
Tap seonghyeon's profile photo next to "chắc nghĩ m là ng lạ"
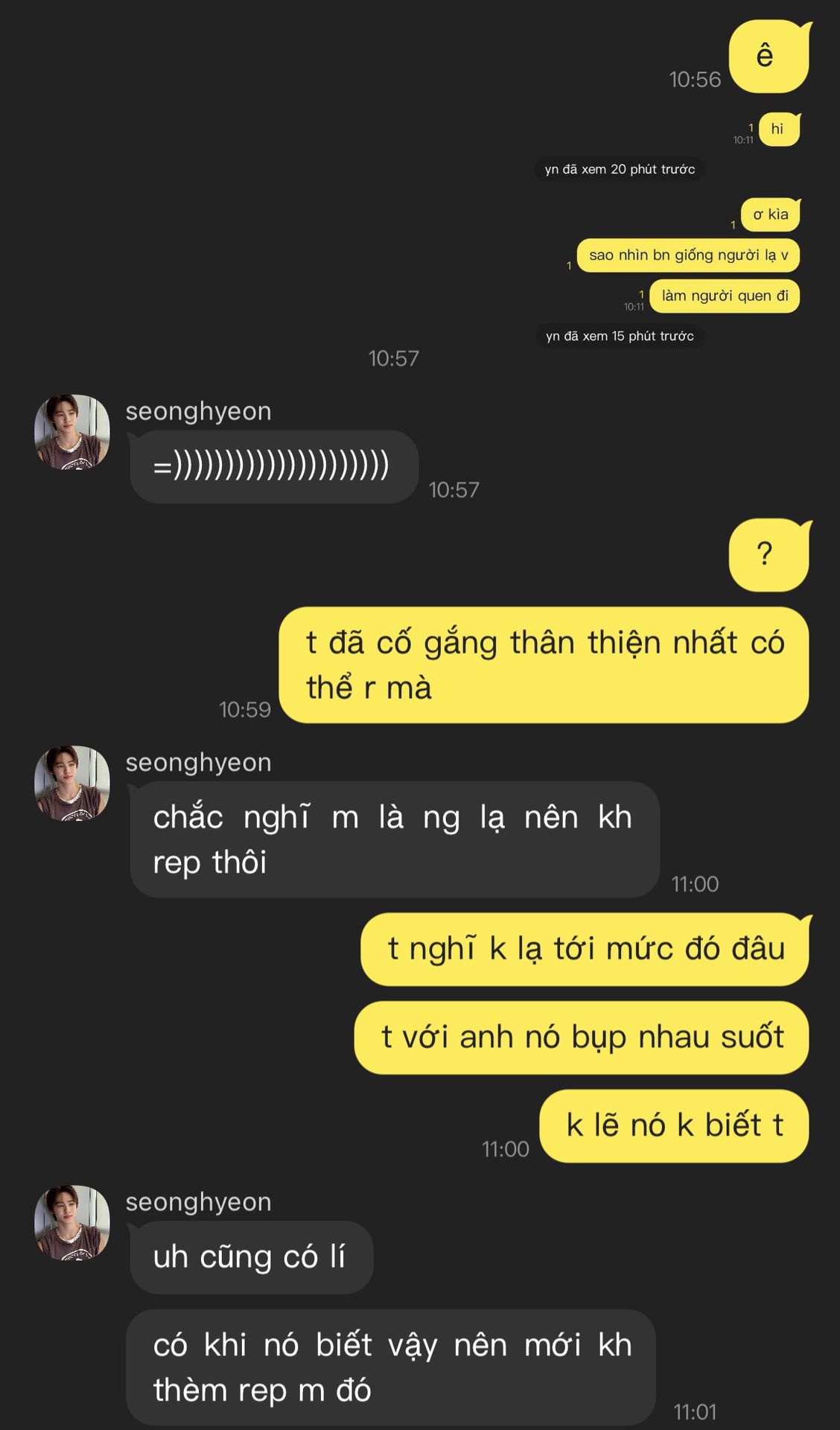tap(72, 784)
